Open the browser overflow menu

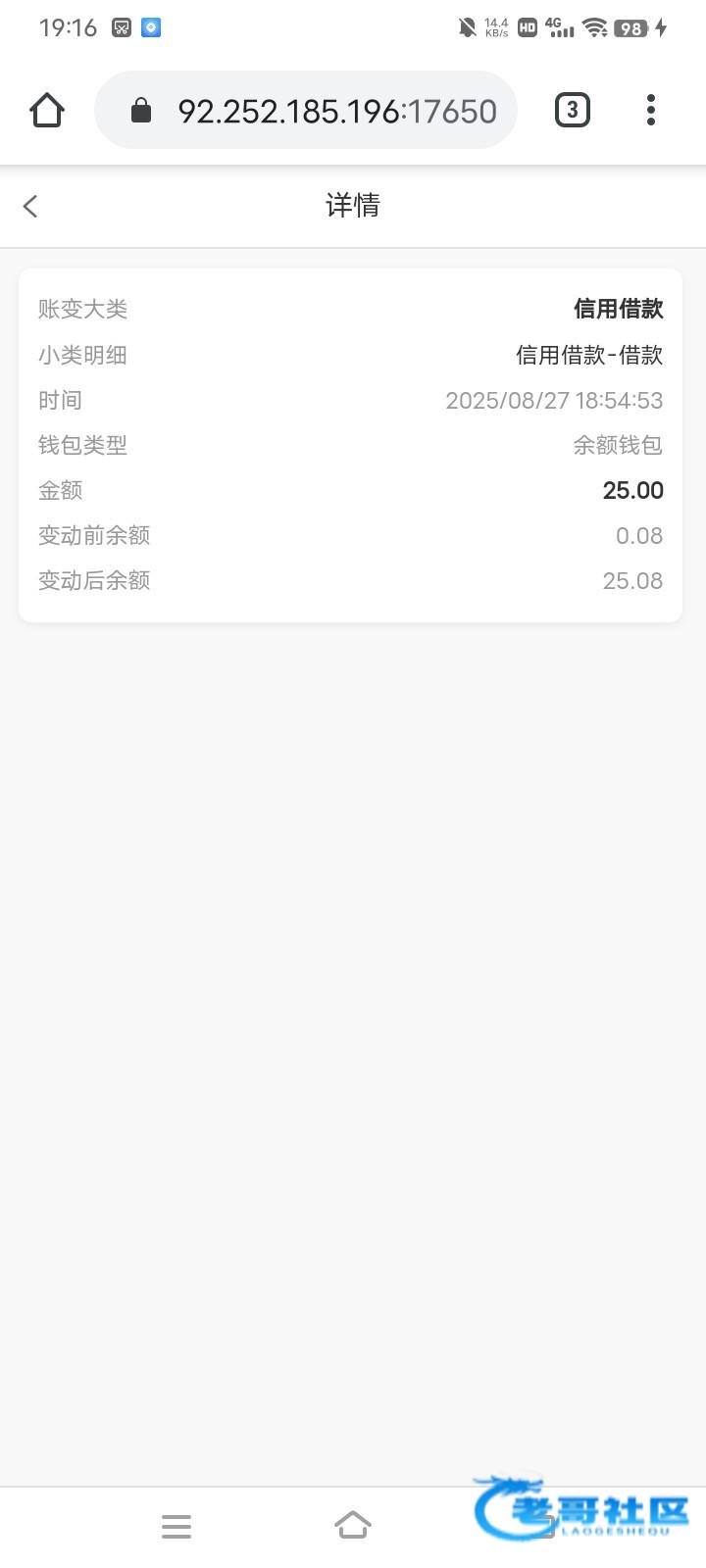pyautogui.click(x=651, y=110)
